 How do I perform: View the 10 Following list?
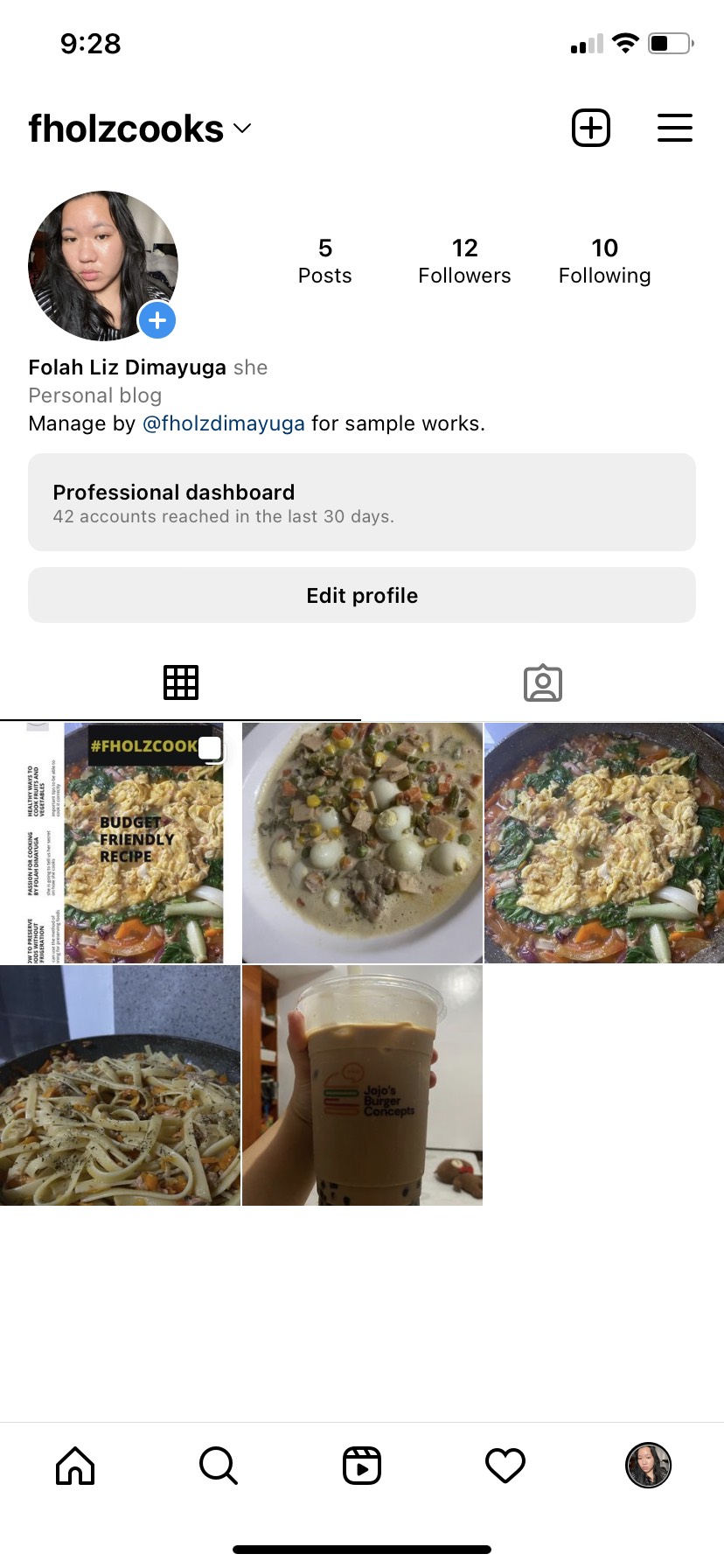coord(604,261)
